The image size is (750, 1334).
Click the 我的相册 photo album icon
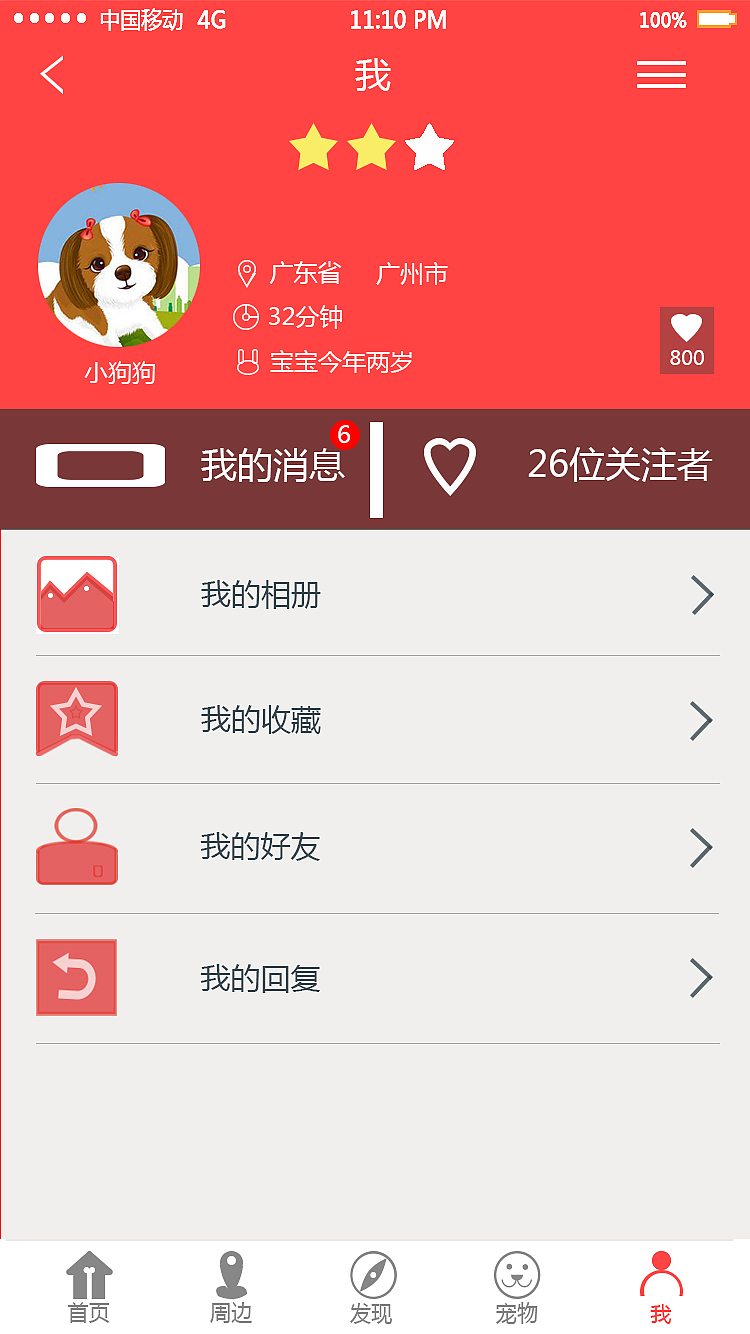pyautogui.click(x=77, y=594)
